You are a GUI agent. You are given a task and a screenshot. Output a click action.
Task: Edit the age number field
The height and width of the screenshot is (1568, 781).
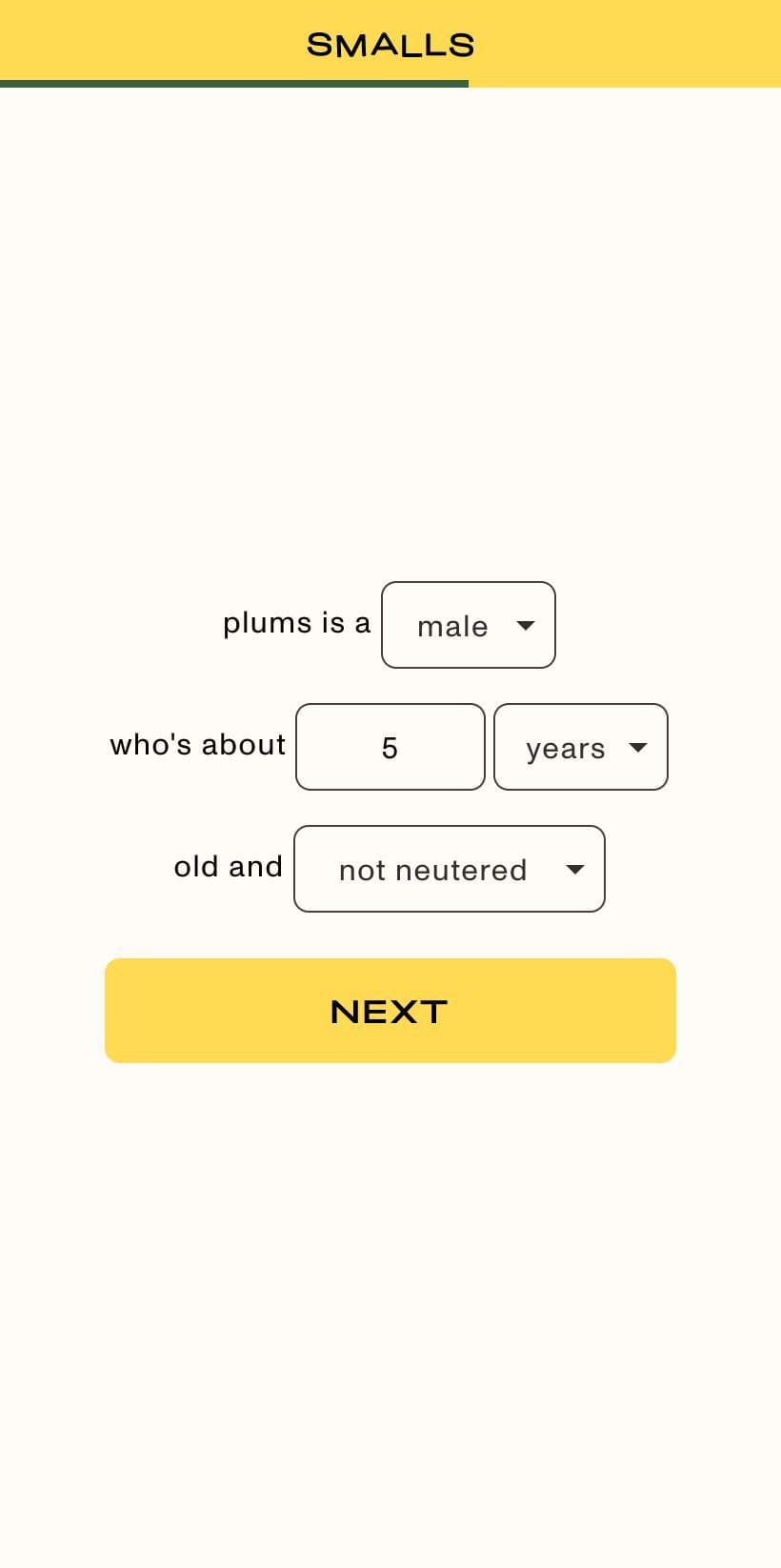(x=390, y=747)
